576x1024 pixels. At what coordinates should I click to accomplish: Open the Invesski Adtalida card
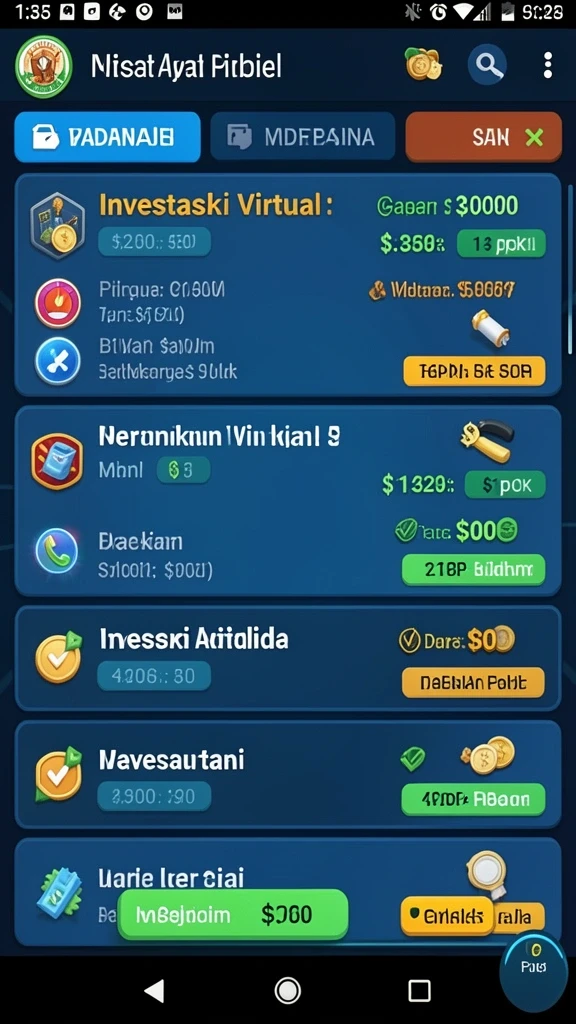pyautogui.click(x=288, y=658)
